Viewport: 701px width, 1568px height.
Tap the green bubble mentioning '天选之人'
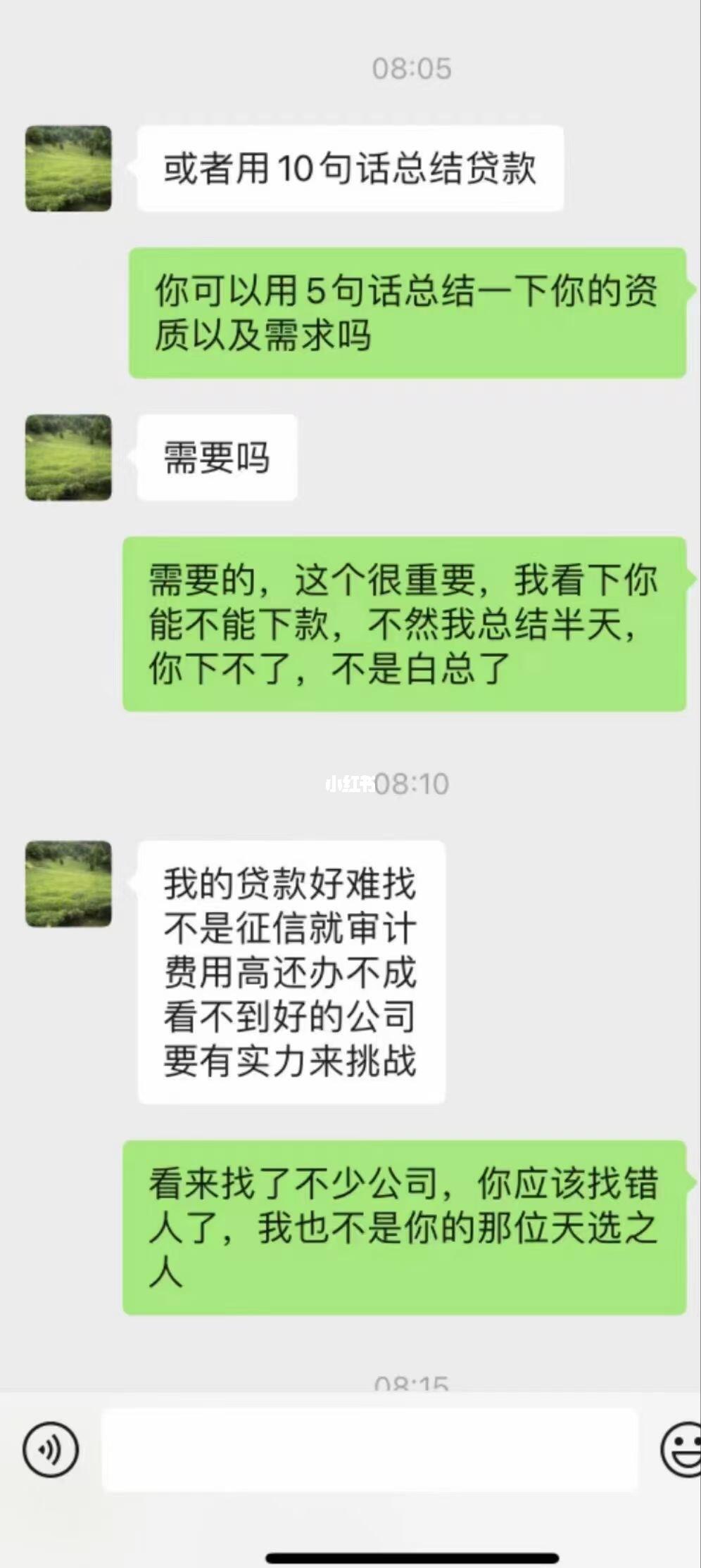(405, 1228)
